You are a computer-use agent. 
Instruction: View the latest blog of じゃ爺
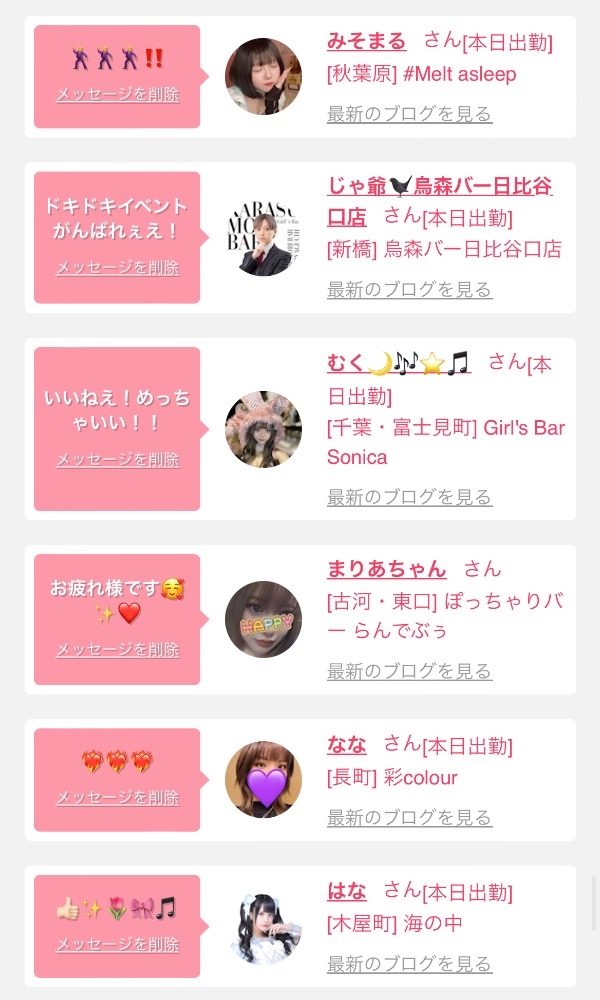tap(409, 290)
